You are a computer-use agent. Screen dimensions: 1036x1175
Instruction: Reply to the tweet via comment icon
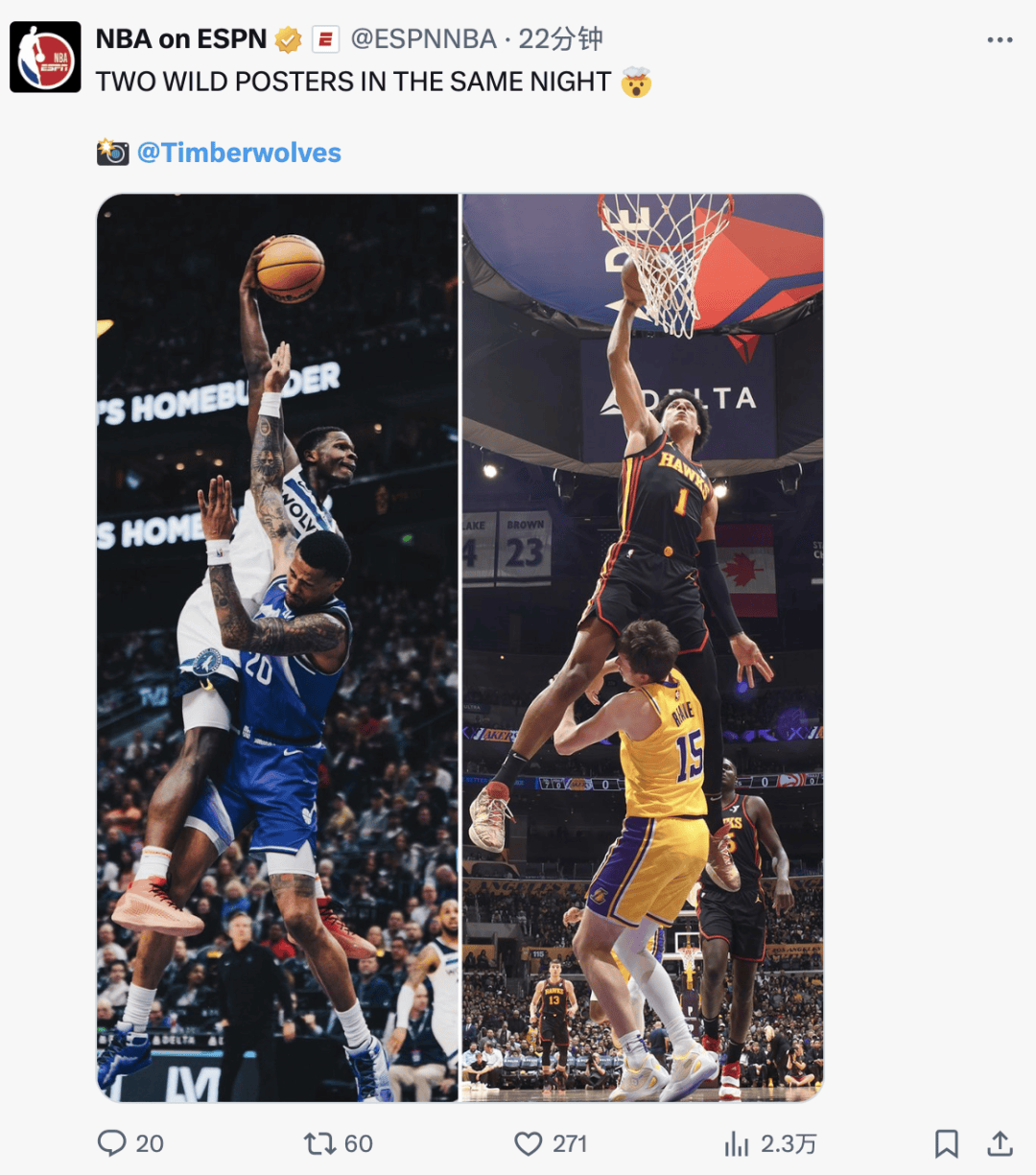(112, 1142)
